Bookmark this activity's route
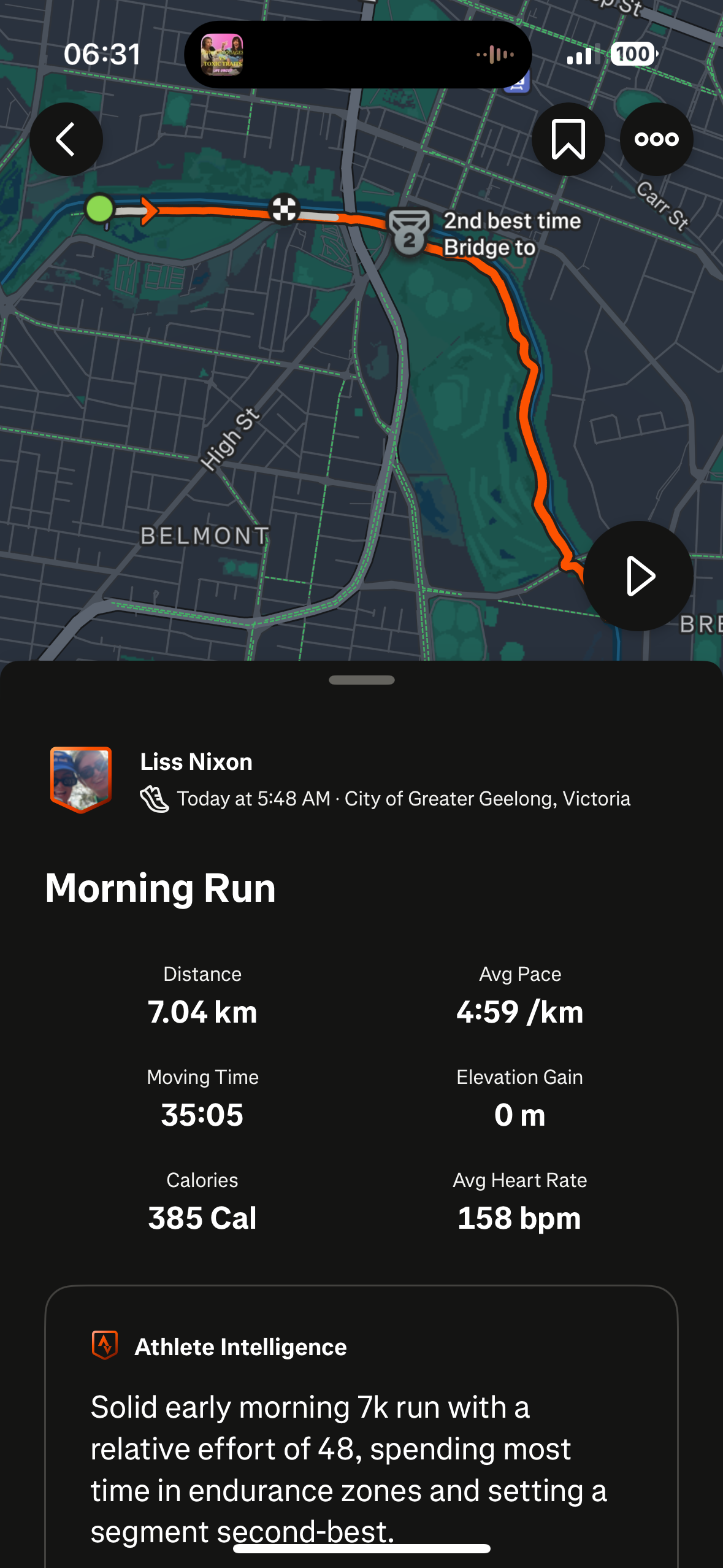The height and width of the screenshot is (1568, 723). (568, 139)
